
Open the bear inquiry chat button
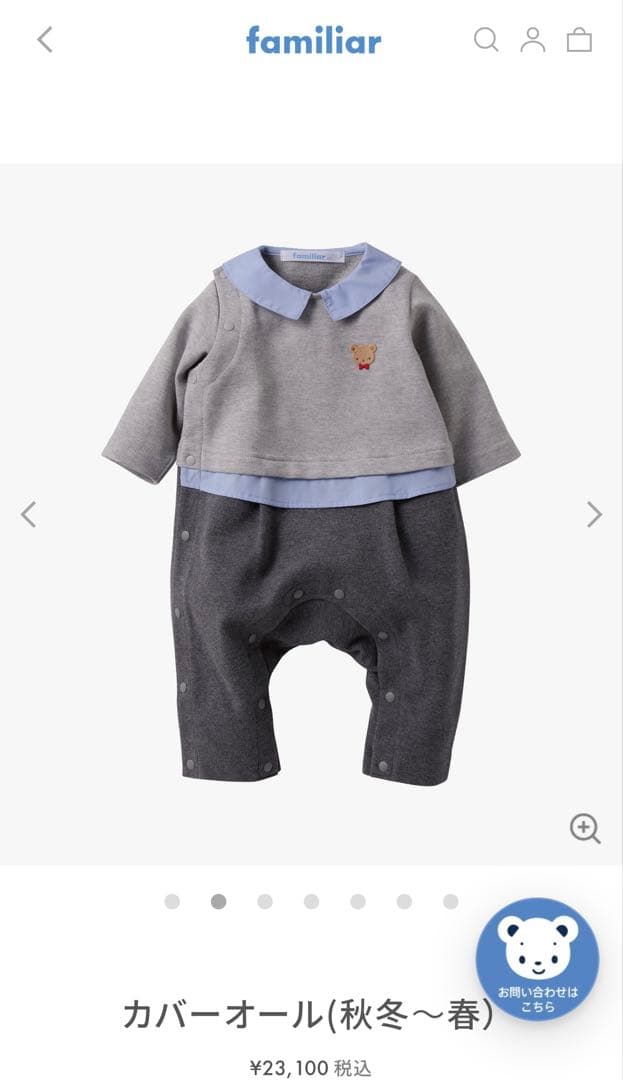537,958
